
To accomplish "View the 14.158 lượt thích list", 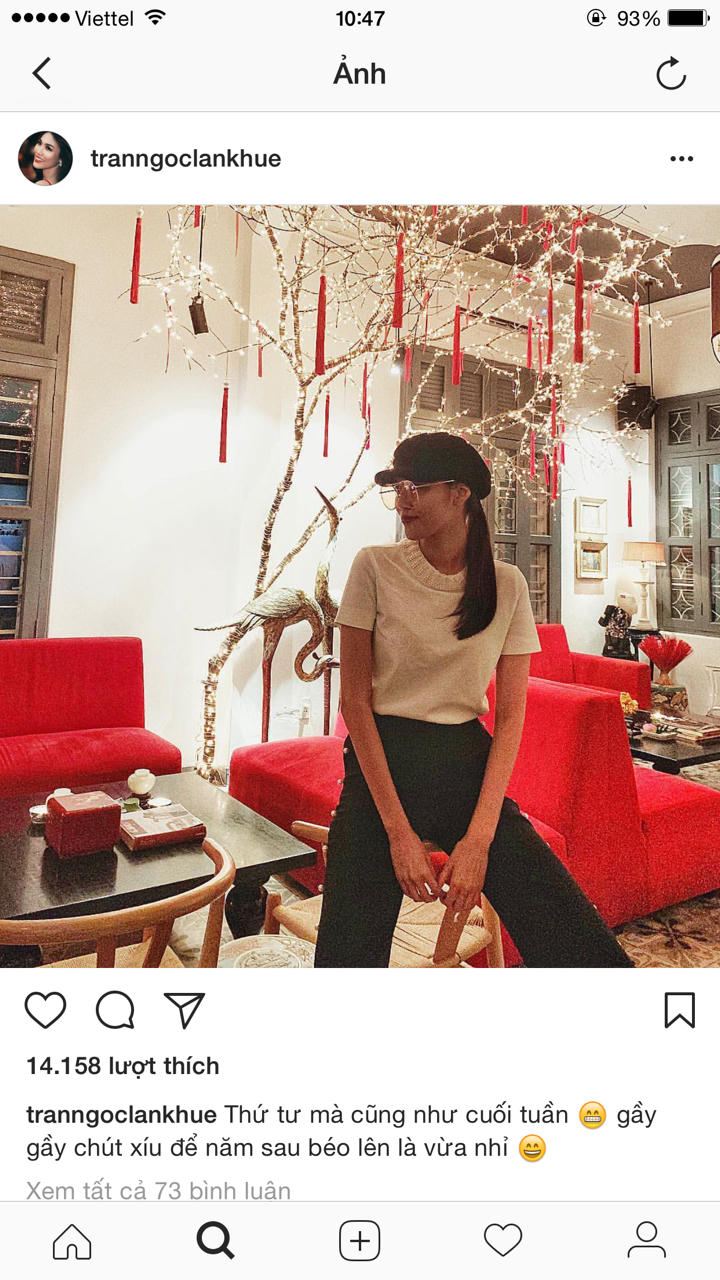I will tap(122, 1066).
